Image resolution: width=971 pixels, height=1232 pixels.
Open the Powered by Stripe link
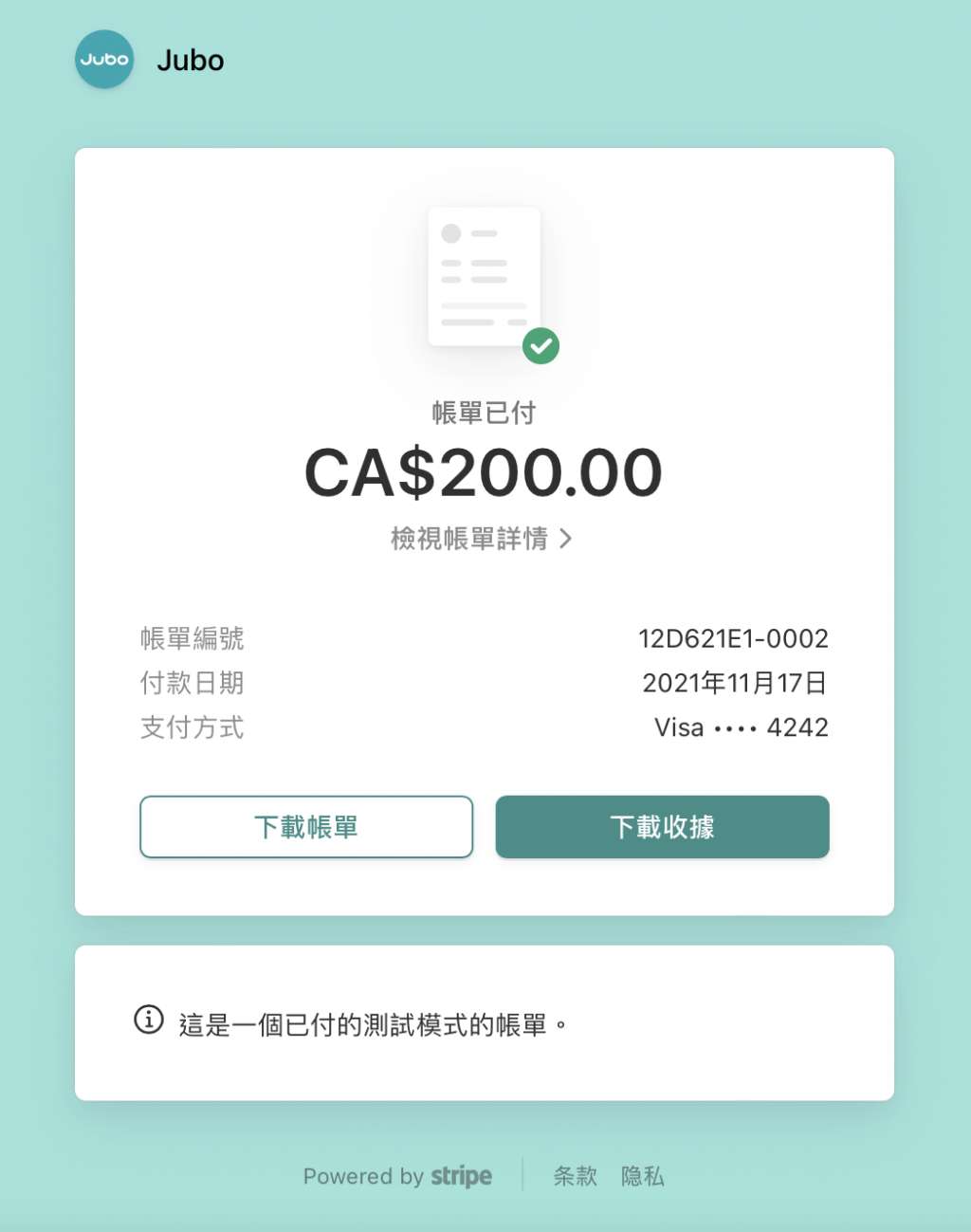(397, 1176)
